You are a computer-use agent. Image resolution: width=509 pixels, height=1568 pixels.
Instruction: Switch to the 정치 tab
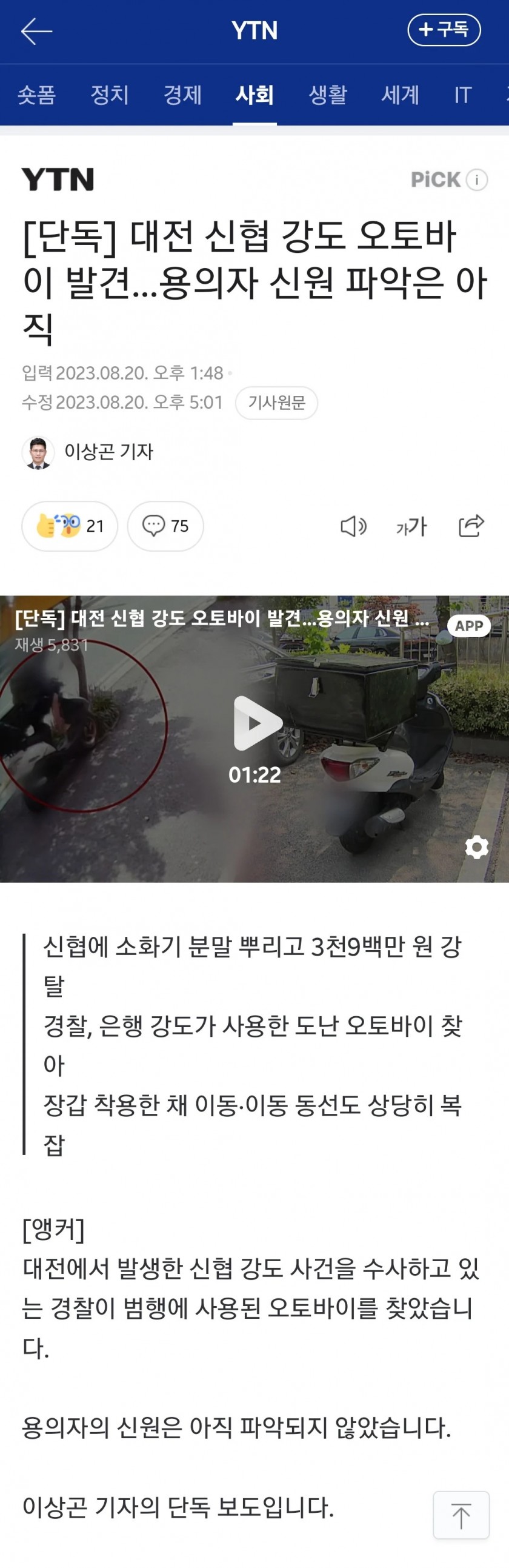pyautogui.click(x=110, y=95)
